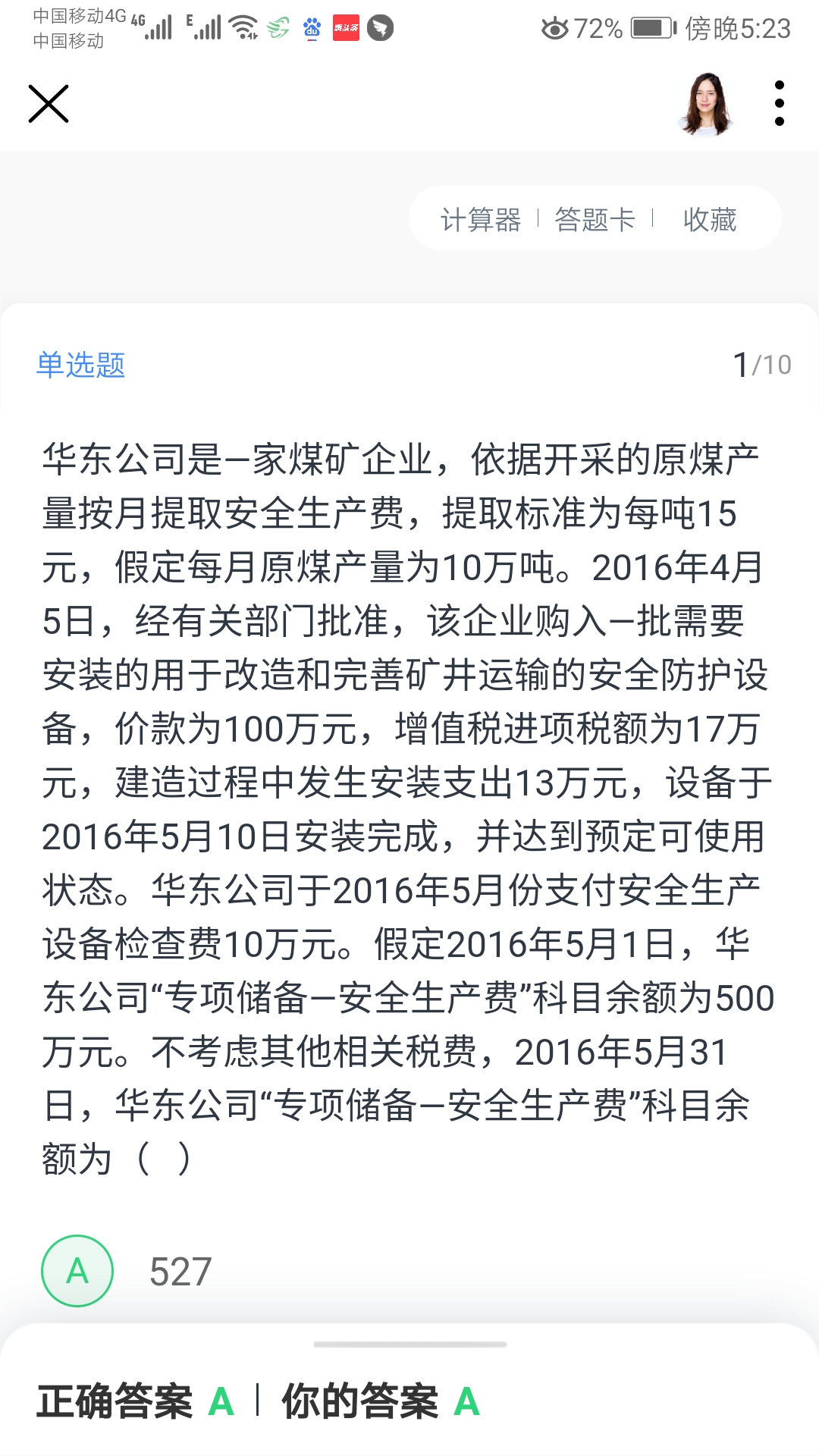Screen dimensions: 819x1456
Task: Open the 计算器 calculator tool
Action: click(481, 220)
